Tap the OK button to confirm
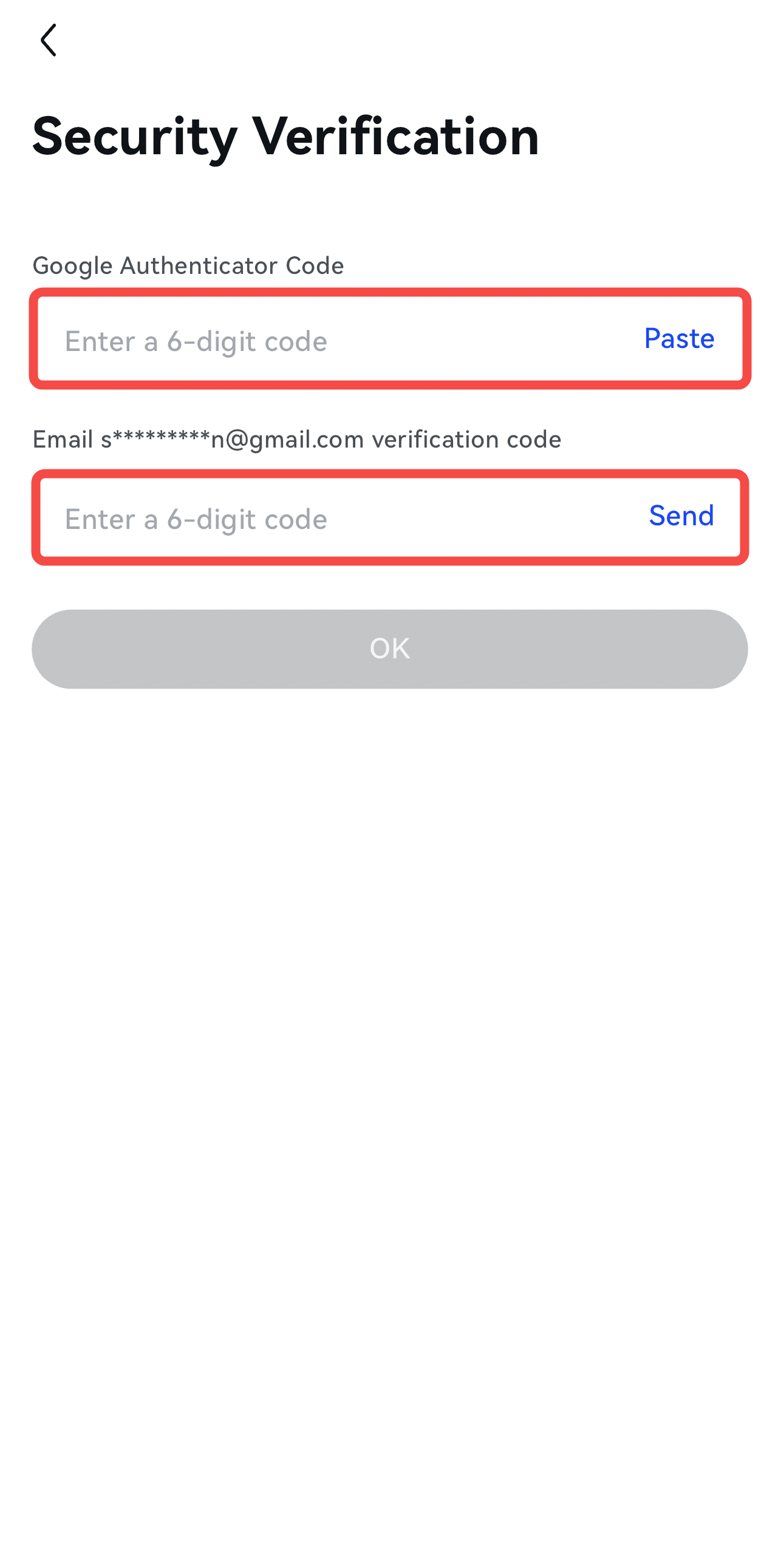The width and height of the screenshot is (778, 1568). pos(390,649)
